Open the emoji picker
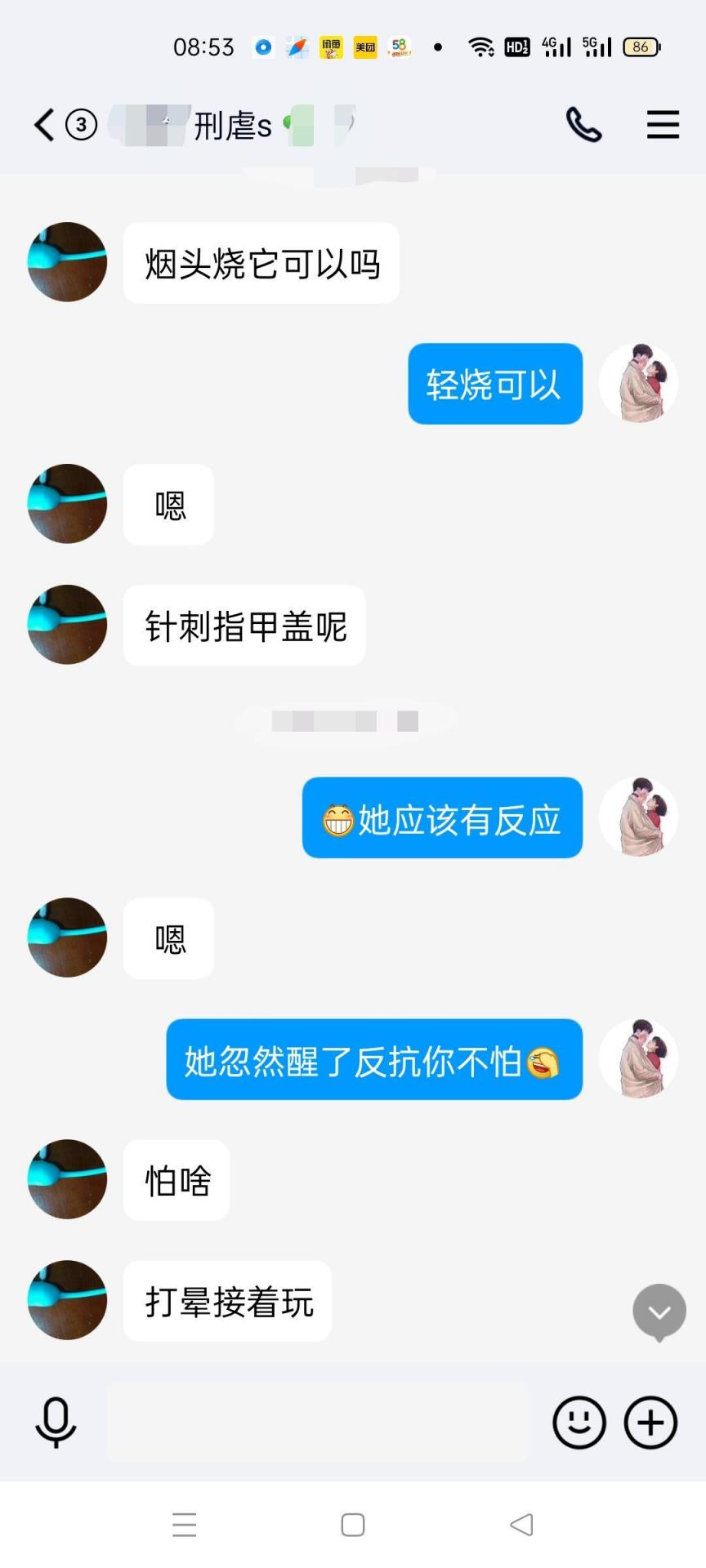 click(x=579, y=1423)
